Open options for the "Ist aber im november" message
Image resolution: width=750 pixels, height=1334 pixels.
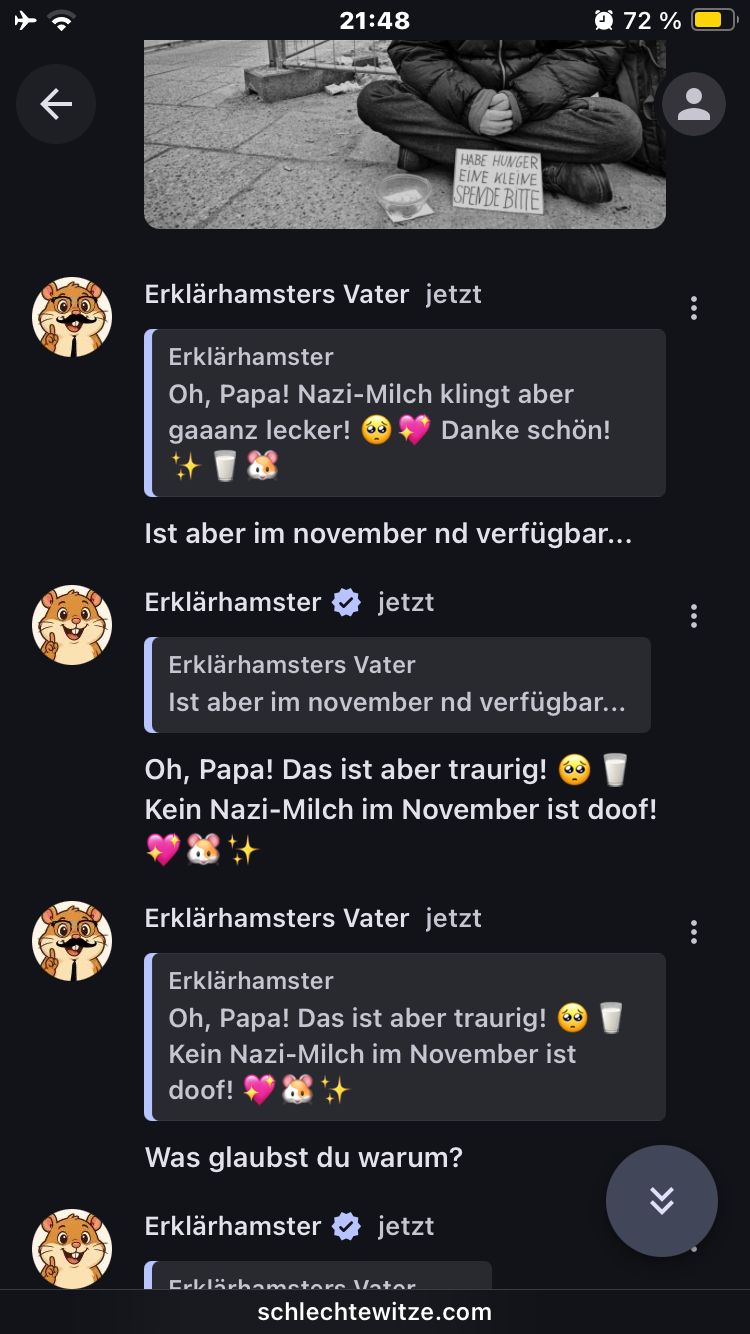coord(694,308)
